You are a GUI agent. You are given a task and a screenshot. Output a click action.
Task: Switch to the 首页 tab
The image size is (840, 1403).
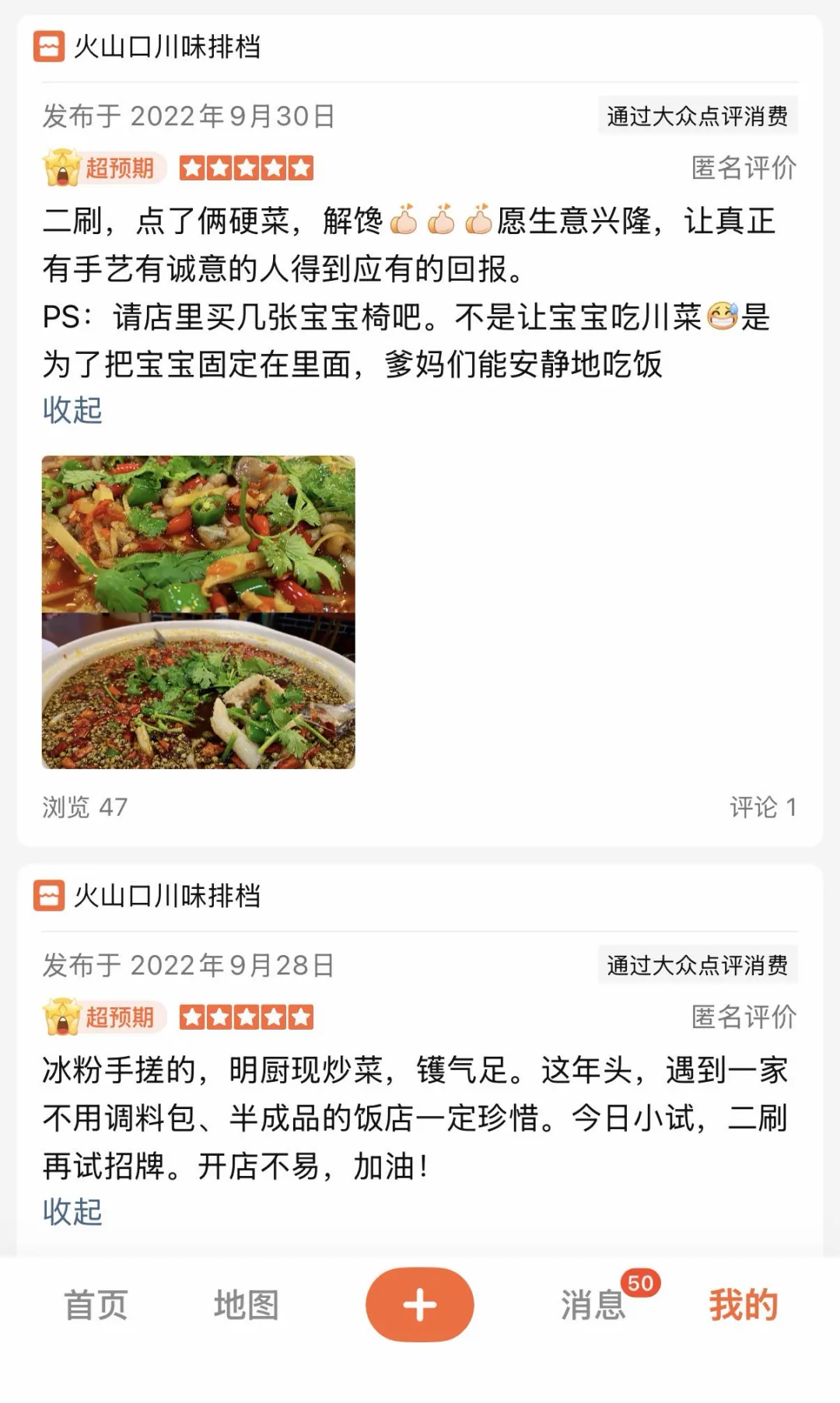point(96,1304)
